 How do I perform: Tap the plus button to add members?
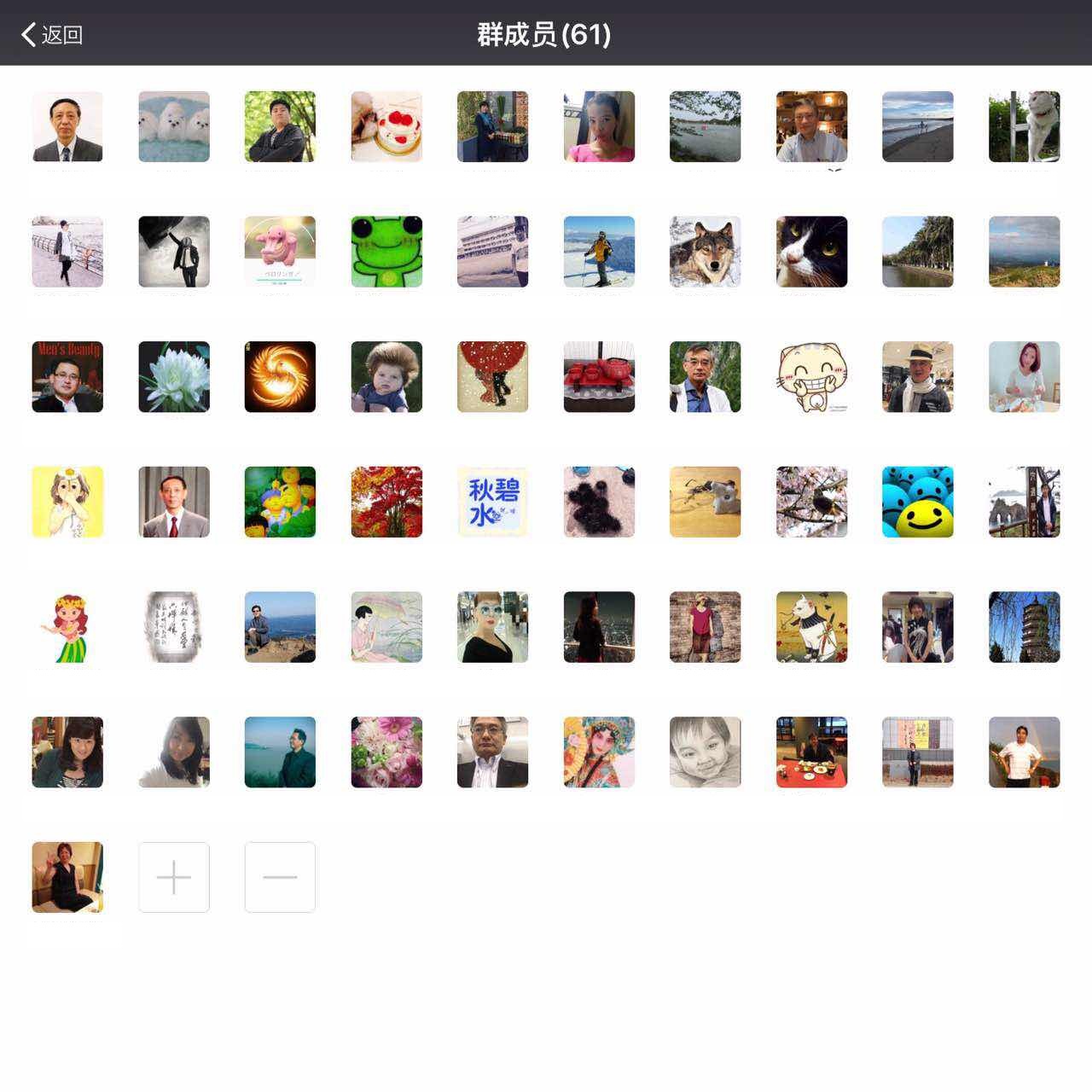[174, 877]
